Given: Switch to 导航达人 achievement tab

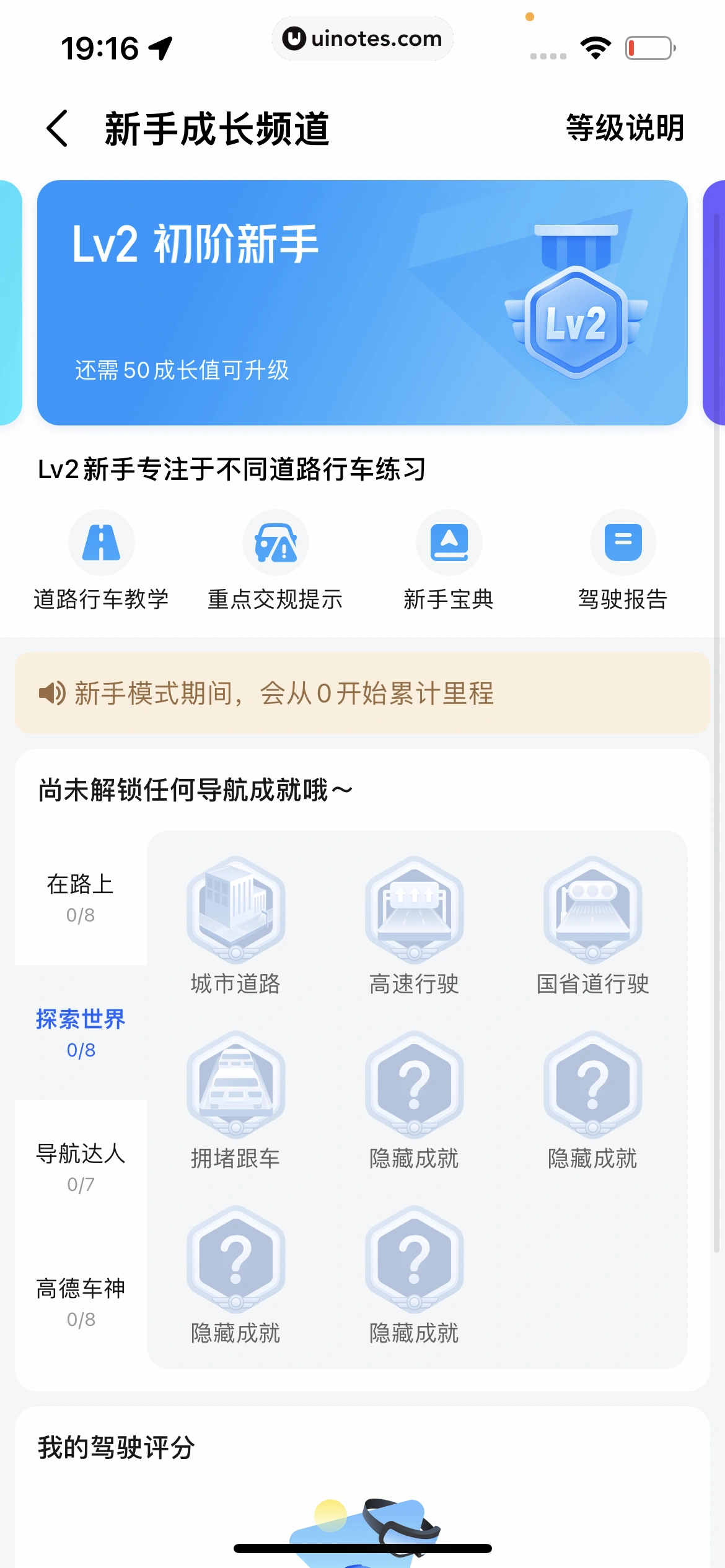Looking at the screenshot, I should tap(81, 1167).
